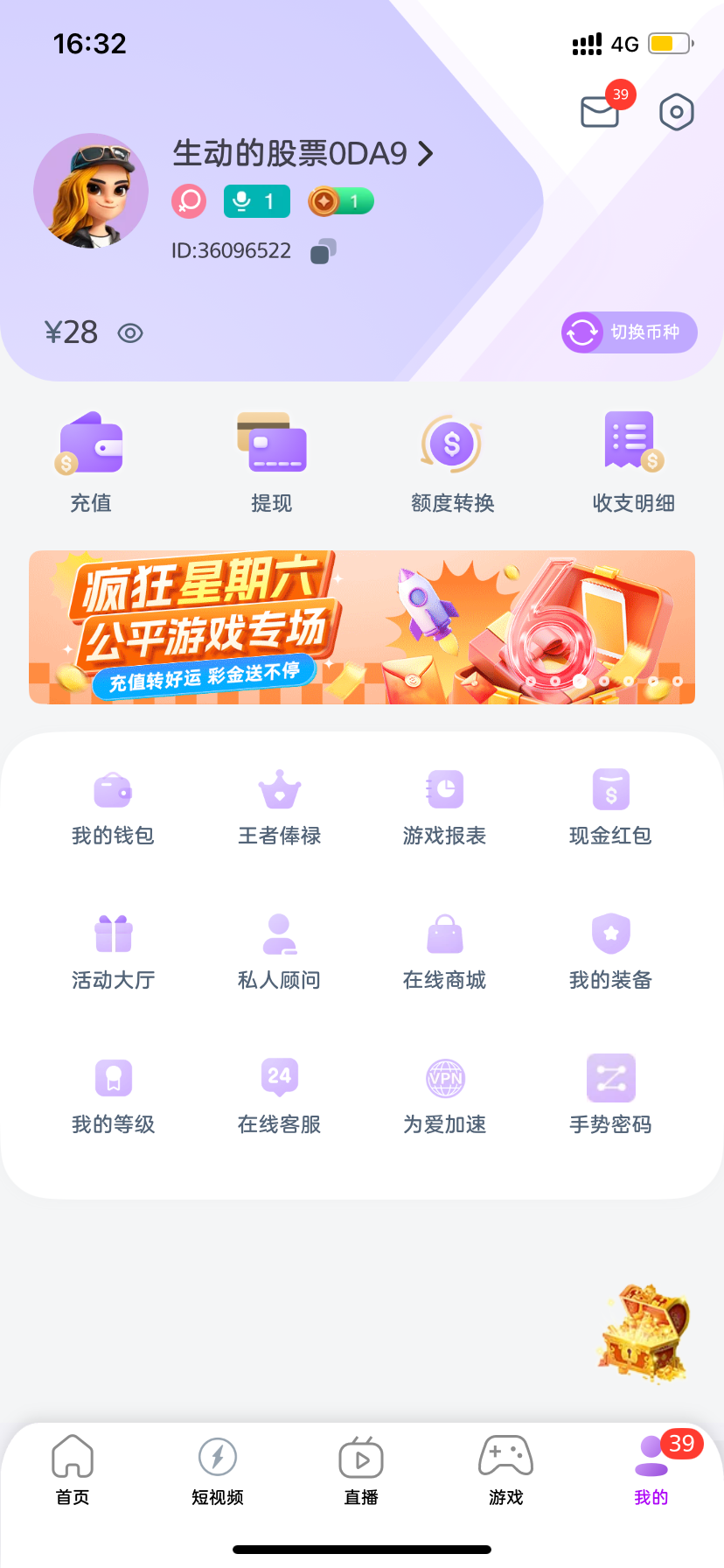This screenshot has height=1568, width=724.
Task: Open the 疯狂星期六 promotion banner
Action: tap(362, 627)
